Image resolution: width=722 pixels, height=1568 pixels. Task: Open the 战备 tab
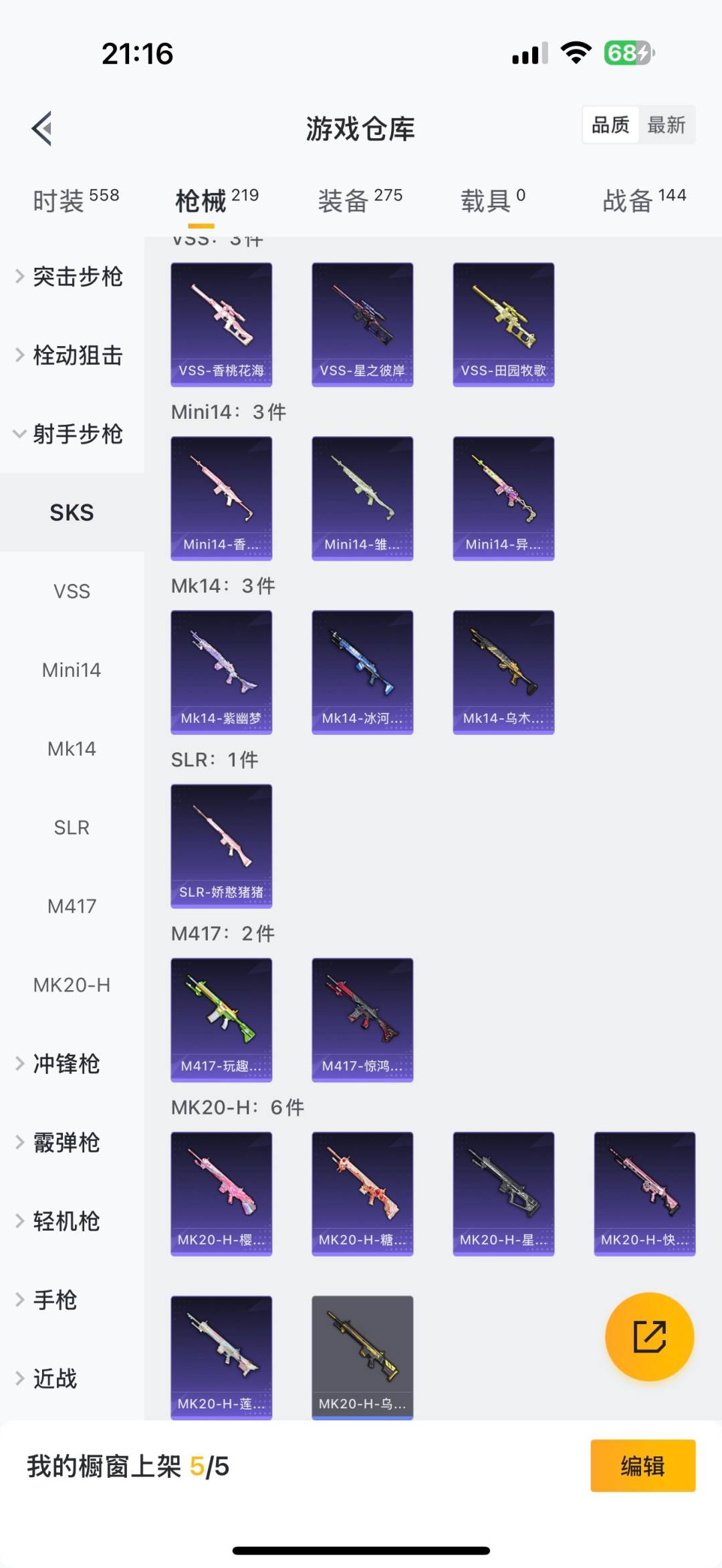644,200
